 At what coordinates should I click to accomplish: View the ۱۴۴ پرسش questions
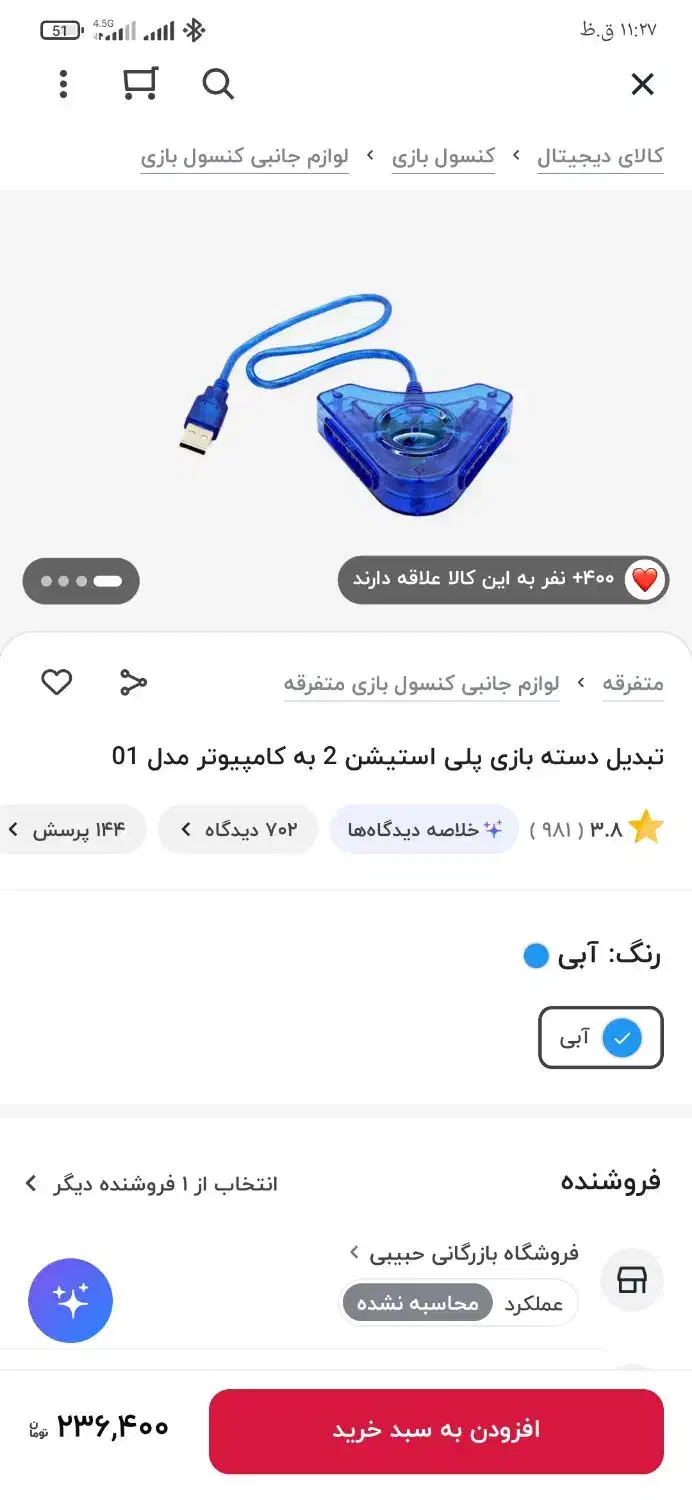click(x=68, y=830)
